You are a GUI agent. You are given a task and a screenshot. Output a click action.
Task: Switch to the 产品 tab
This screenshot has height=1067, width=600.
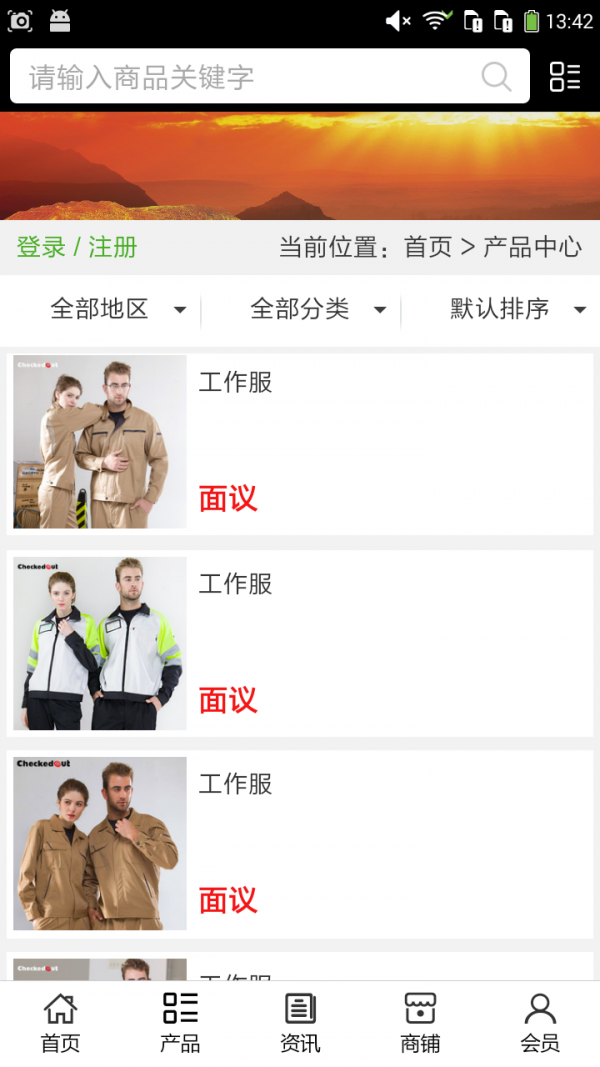point(180,1023)
